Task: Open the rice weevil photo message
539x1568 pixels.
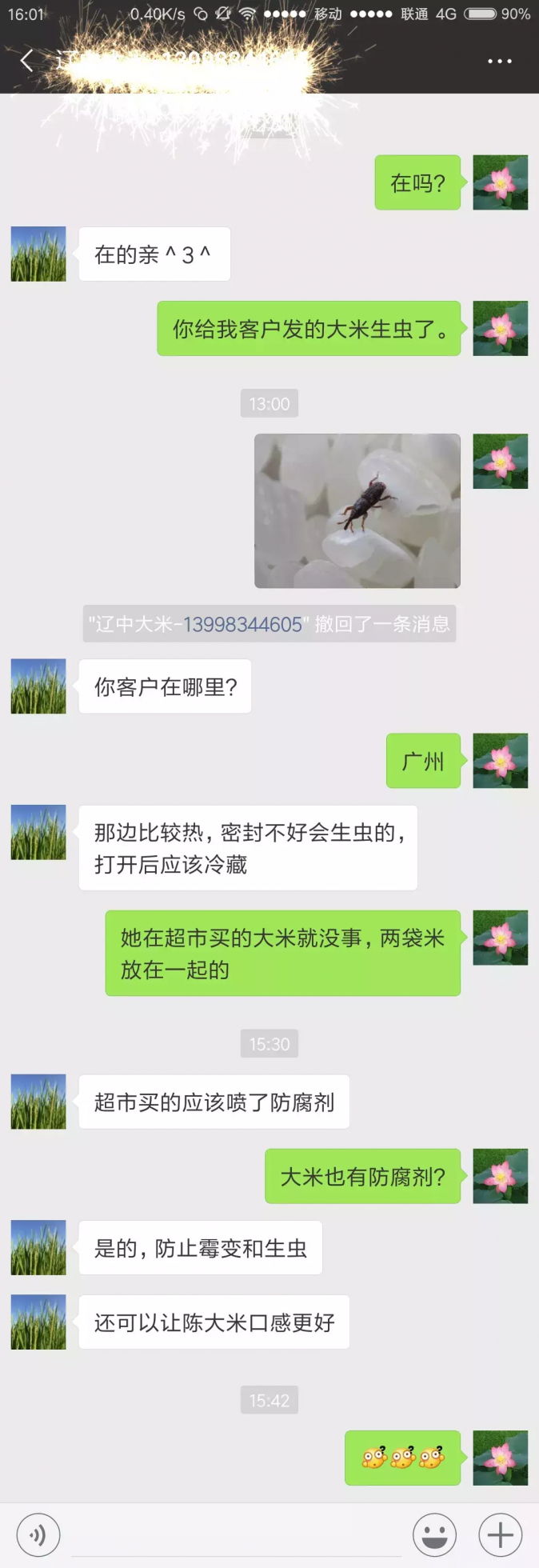Action: tap(357, 510)
